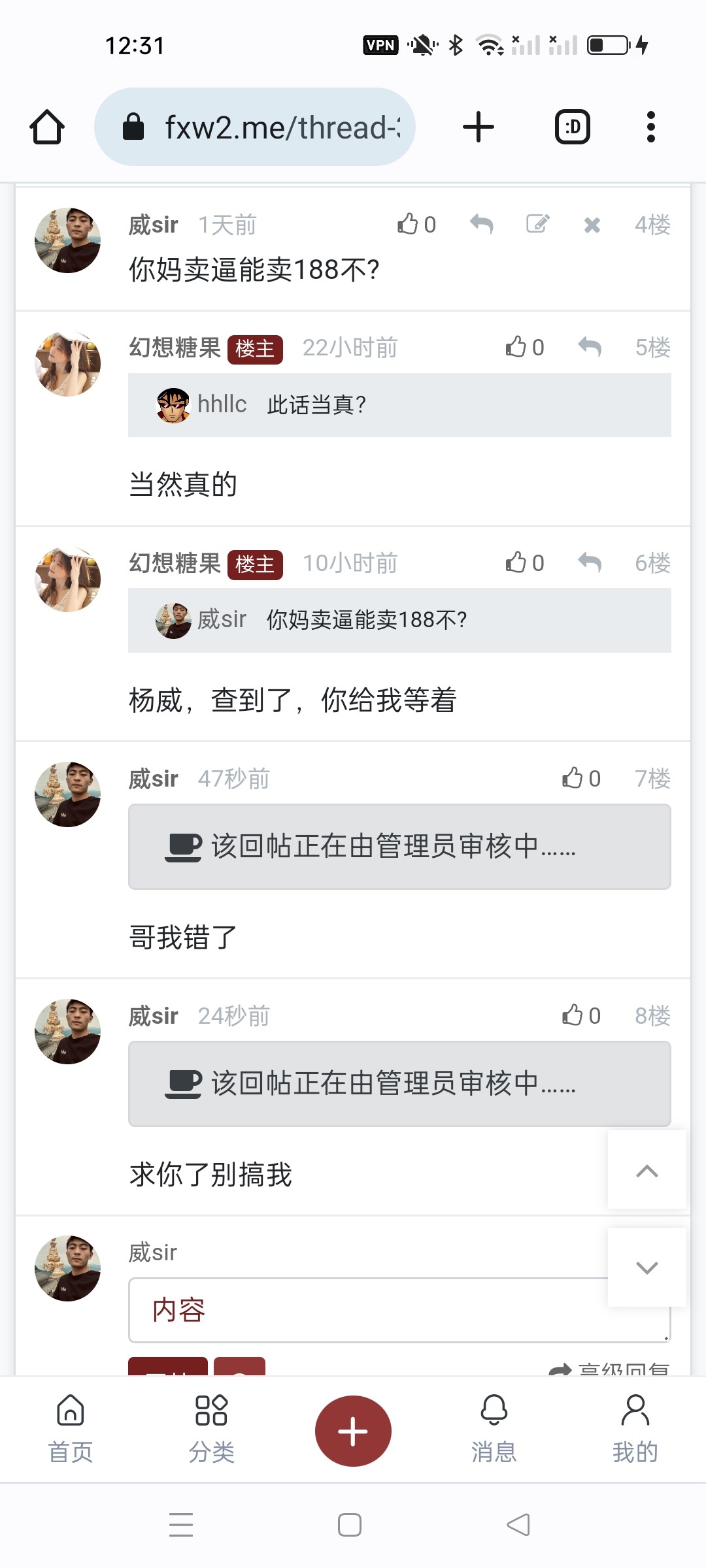Screen dimensions: 706x1568
Task: Like the 4楼 post by 威sir
Action: click(416, 225)
